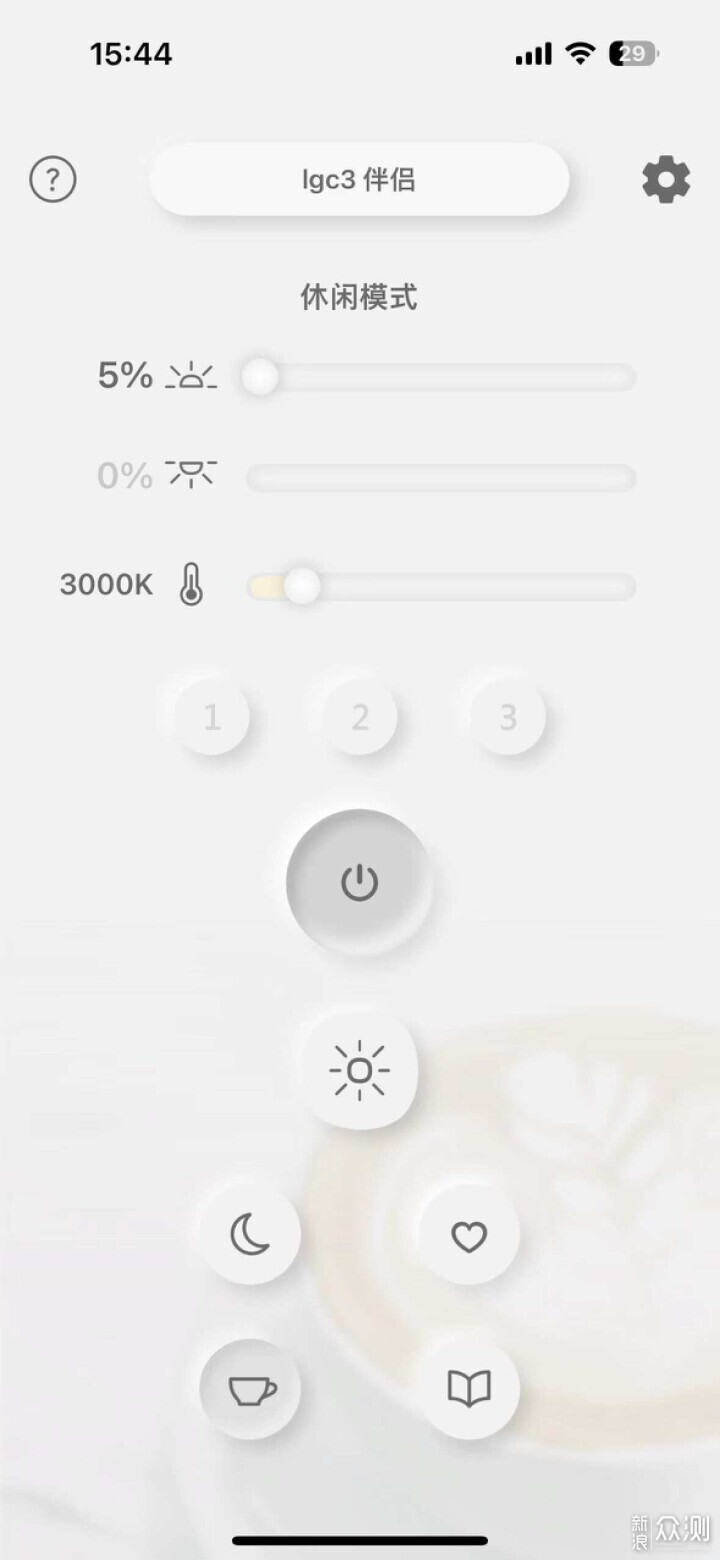Tap the lgc3 伴侣 device selector

pyautogui.click(x=359, y=180)
